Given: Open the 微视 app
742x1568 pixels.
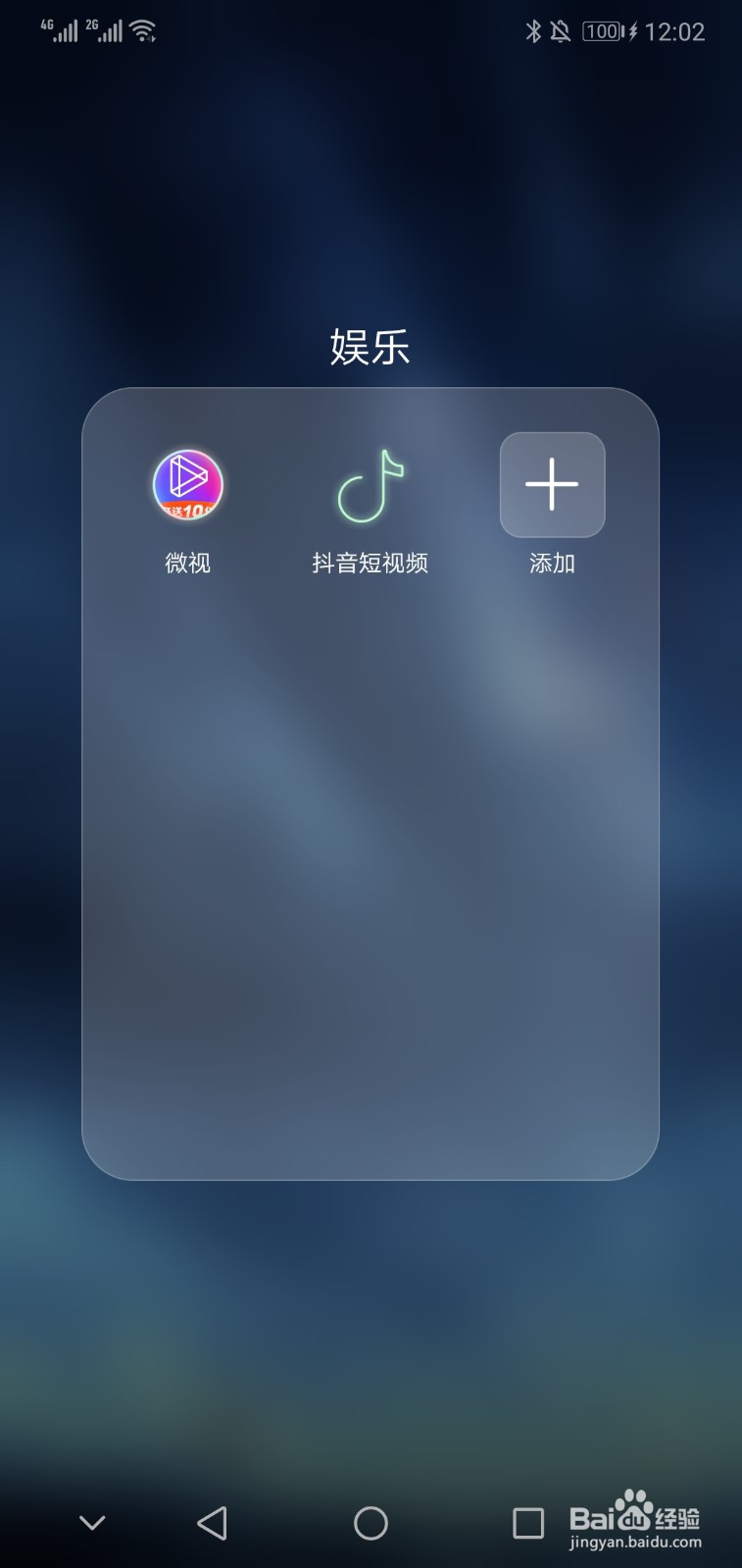Looking at the screenshot, I should coord(187,485).
